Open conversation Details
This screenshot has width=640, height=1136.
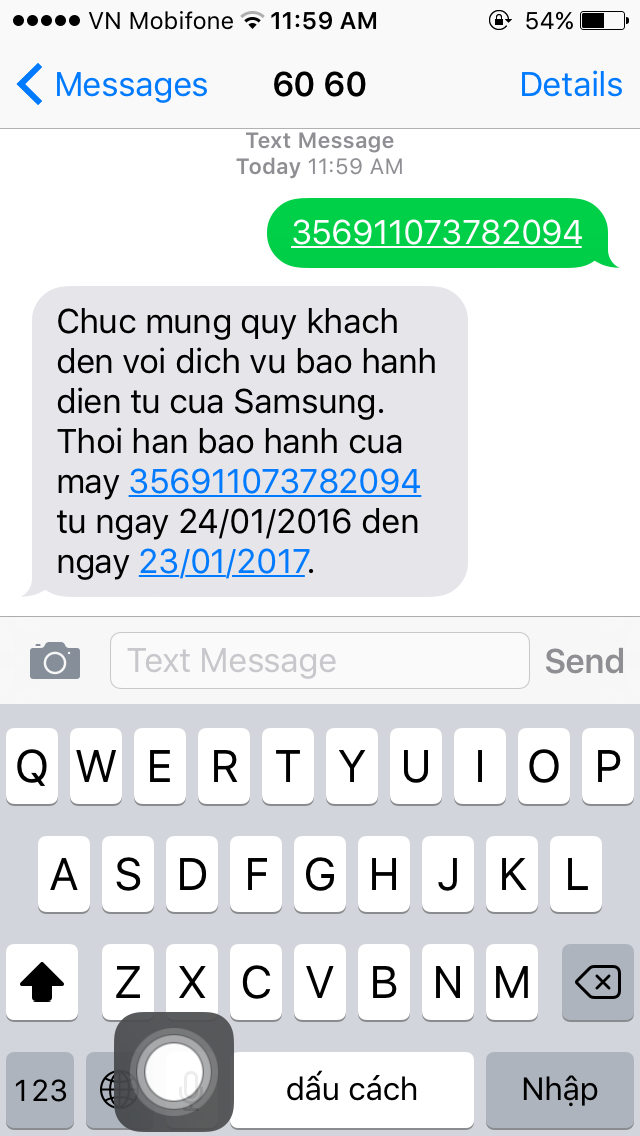point(570,85)
